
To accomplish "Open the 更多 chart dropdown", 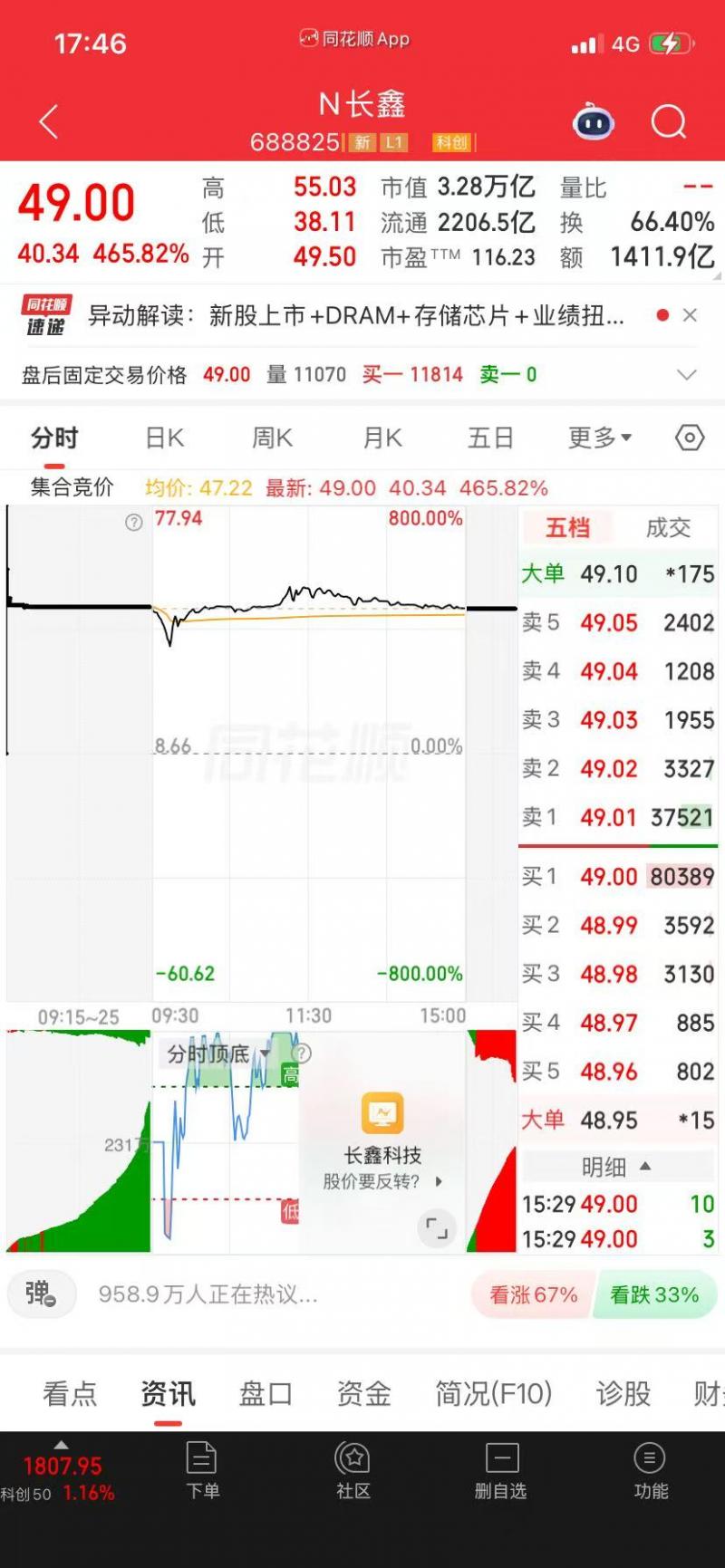I will tap(599, 438).
